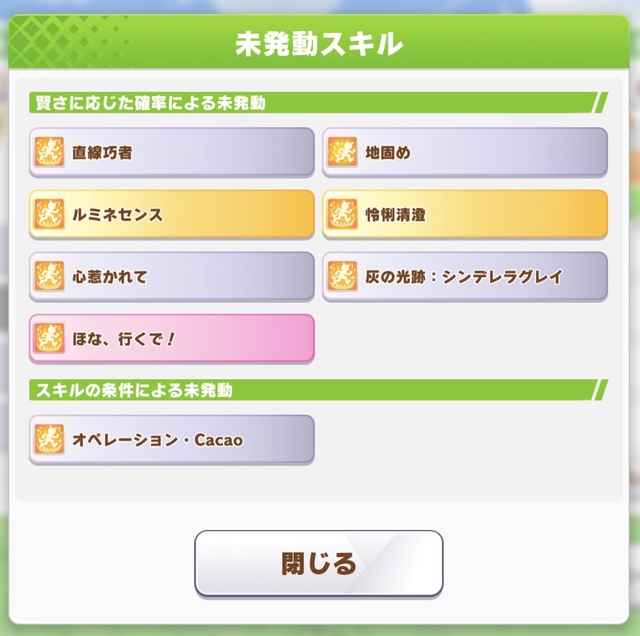
Task: Tap the 怜悧清澄 skill
Action: (x=464, y=215)
